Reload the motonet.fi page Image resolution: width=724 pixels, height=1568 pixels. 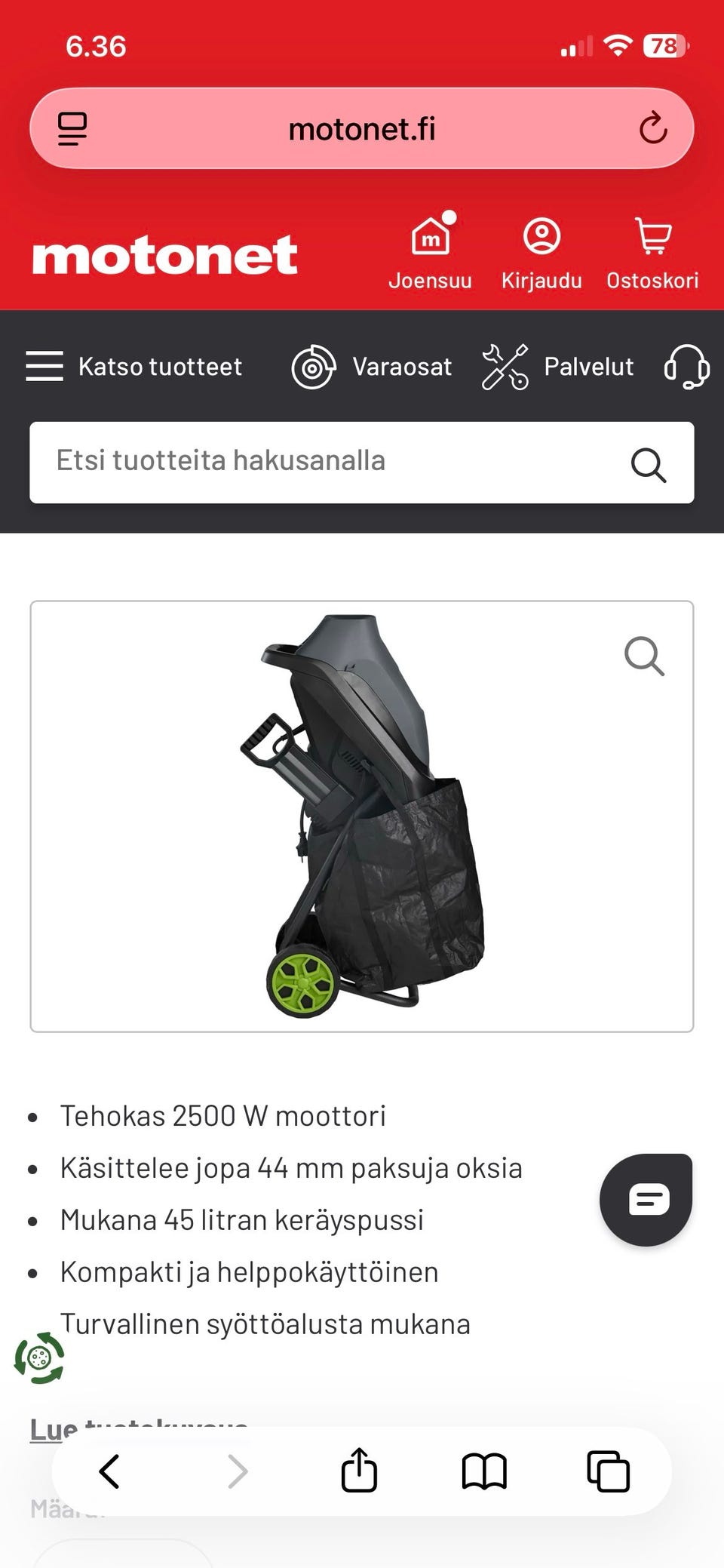(x=654, y=128)
